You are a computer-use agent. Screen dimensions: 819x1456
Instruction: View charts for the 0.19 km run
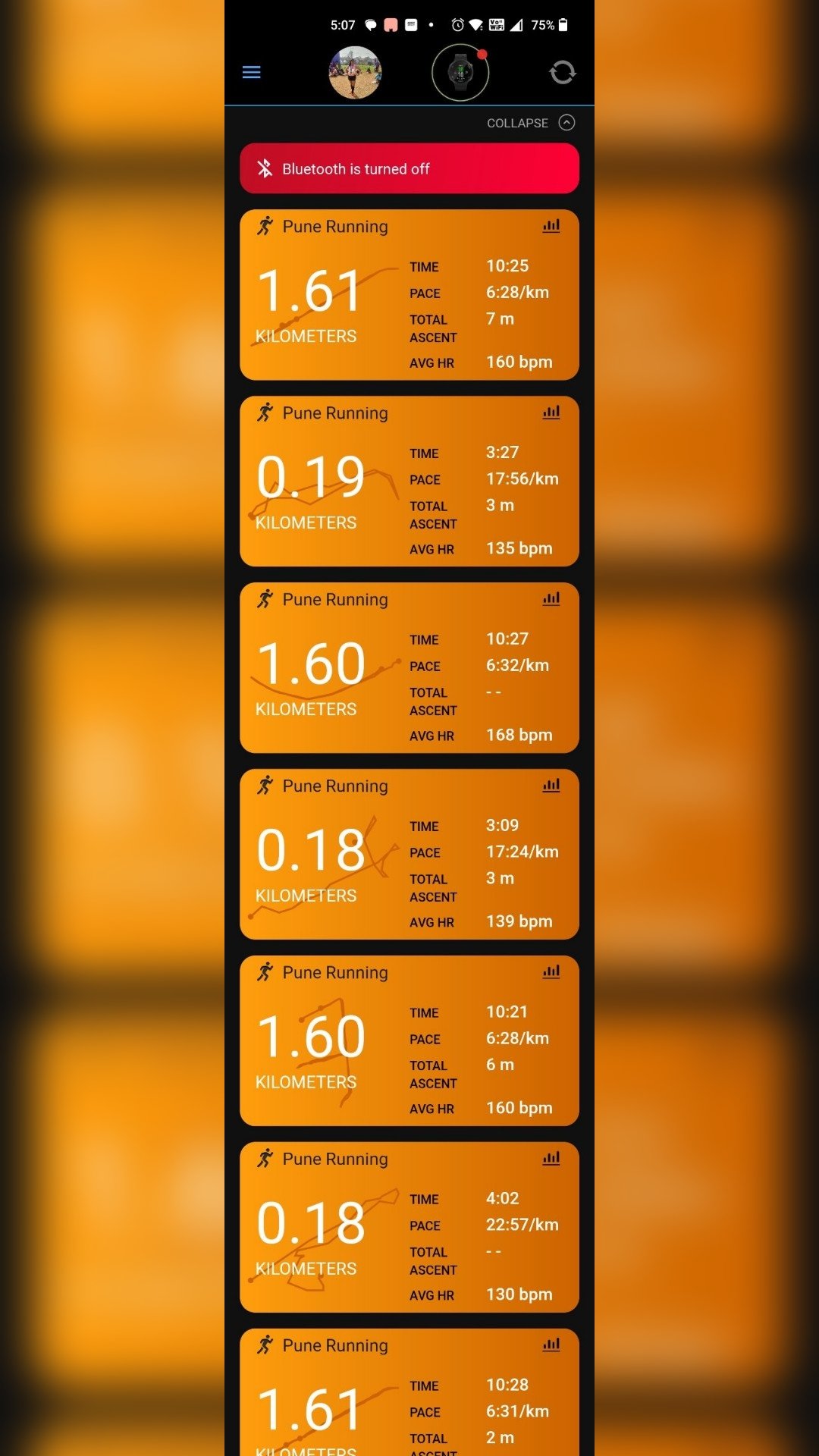point(551,413)
